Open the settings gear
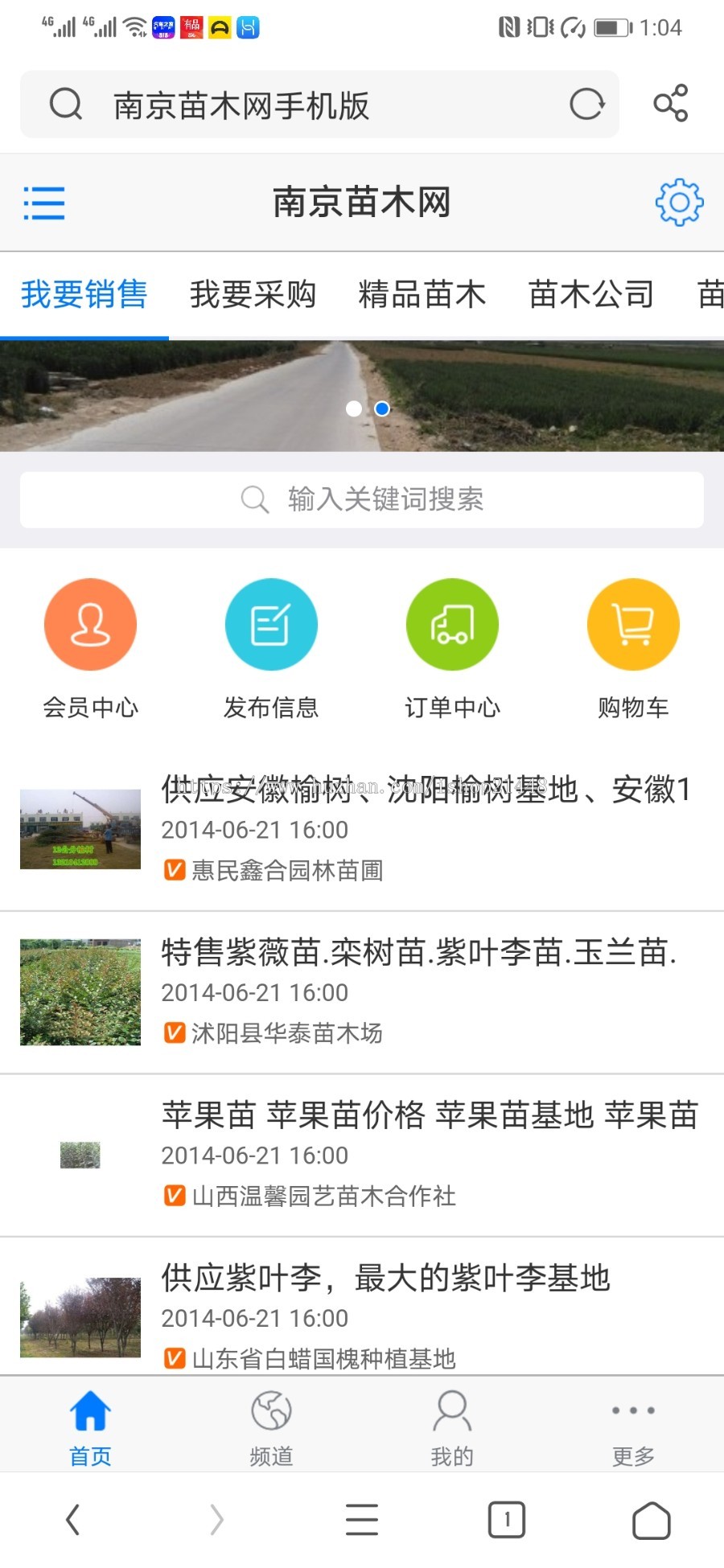The width and height of the screenshot is (724, 1568). 679,202
